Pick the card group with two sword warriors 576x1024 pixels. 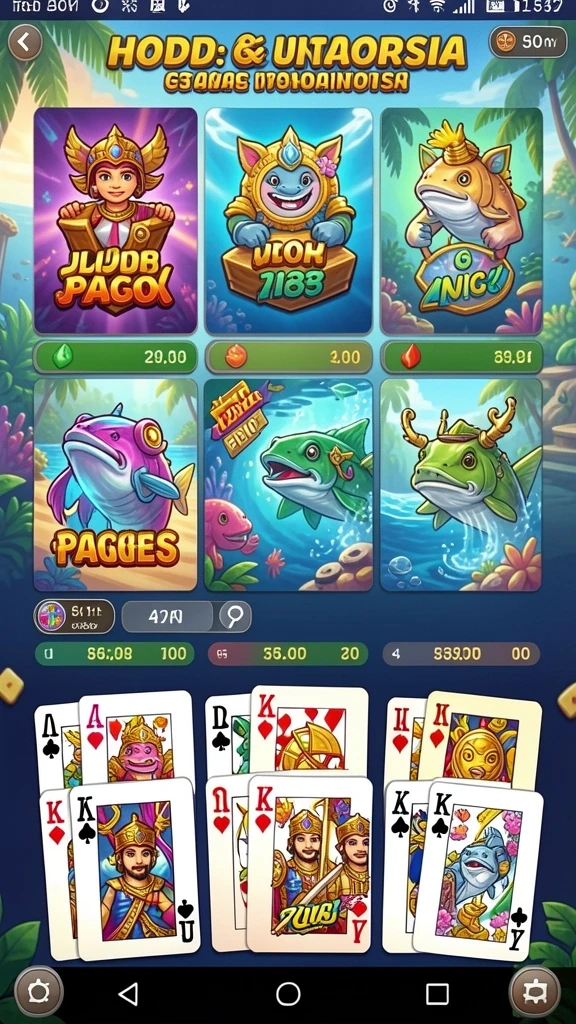pyautogui.click(x=289, y=818)
